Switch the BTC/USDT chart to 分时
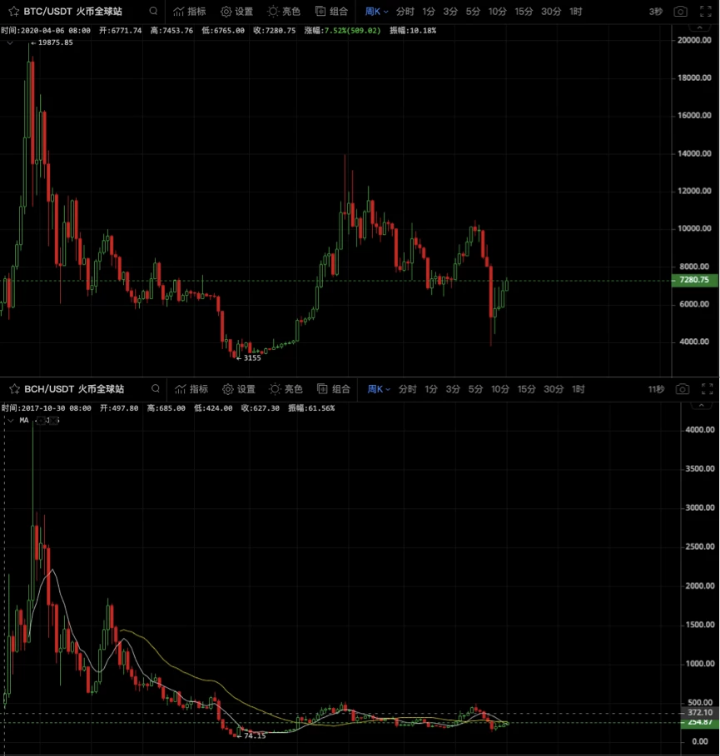 404,11
